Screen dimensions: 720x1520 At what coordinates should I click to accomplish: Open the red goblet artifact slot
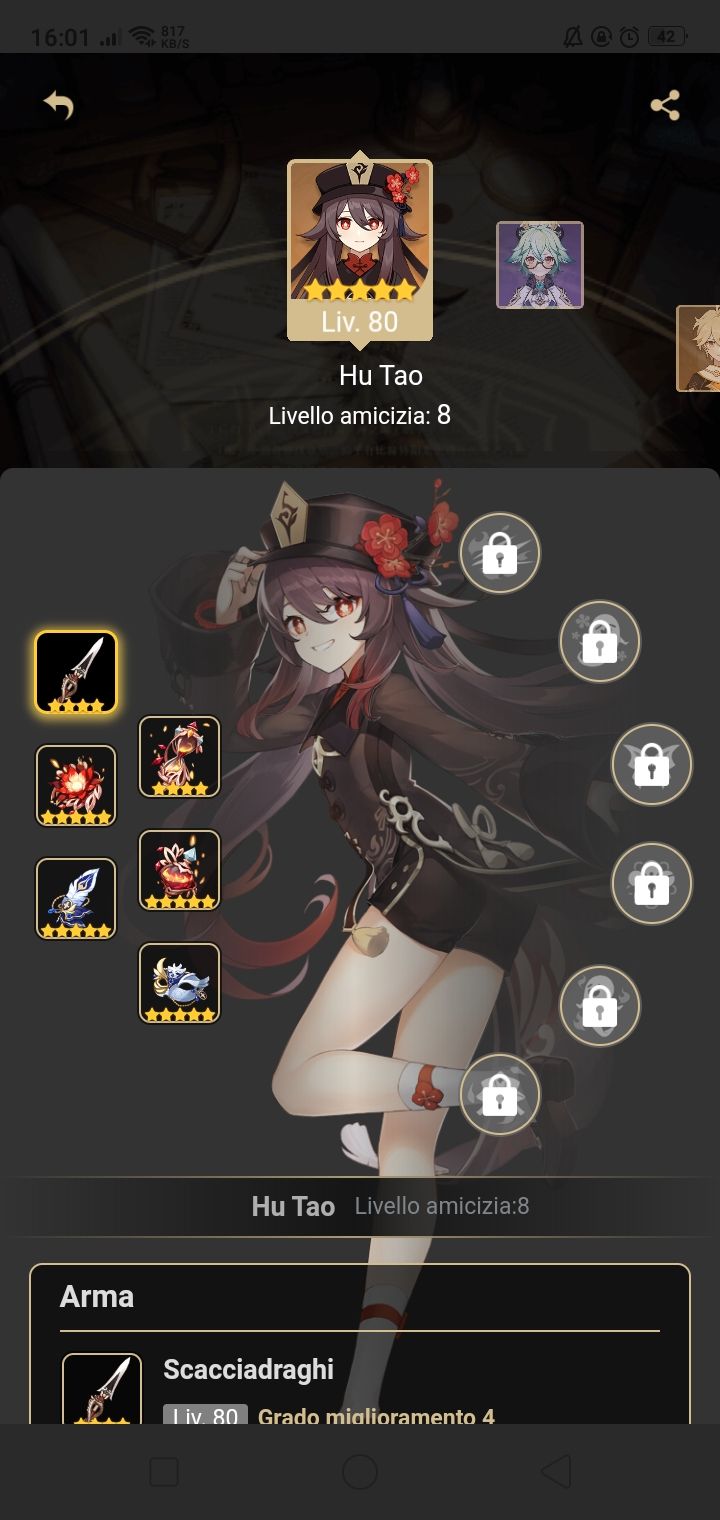[x=179, y=870]
